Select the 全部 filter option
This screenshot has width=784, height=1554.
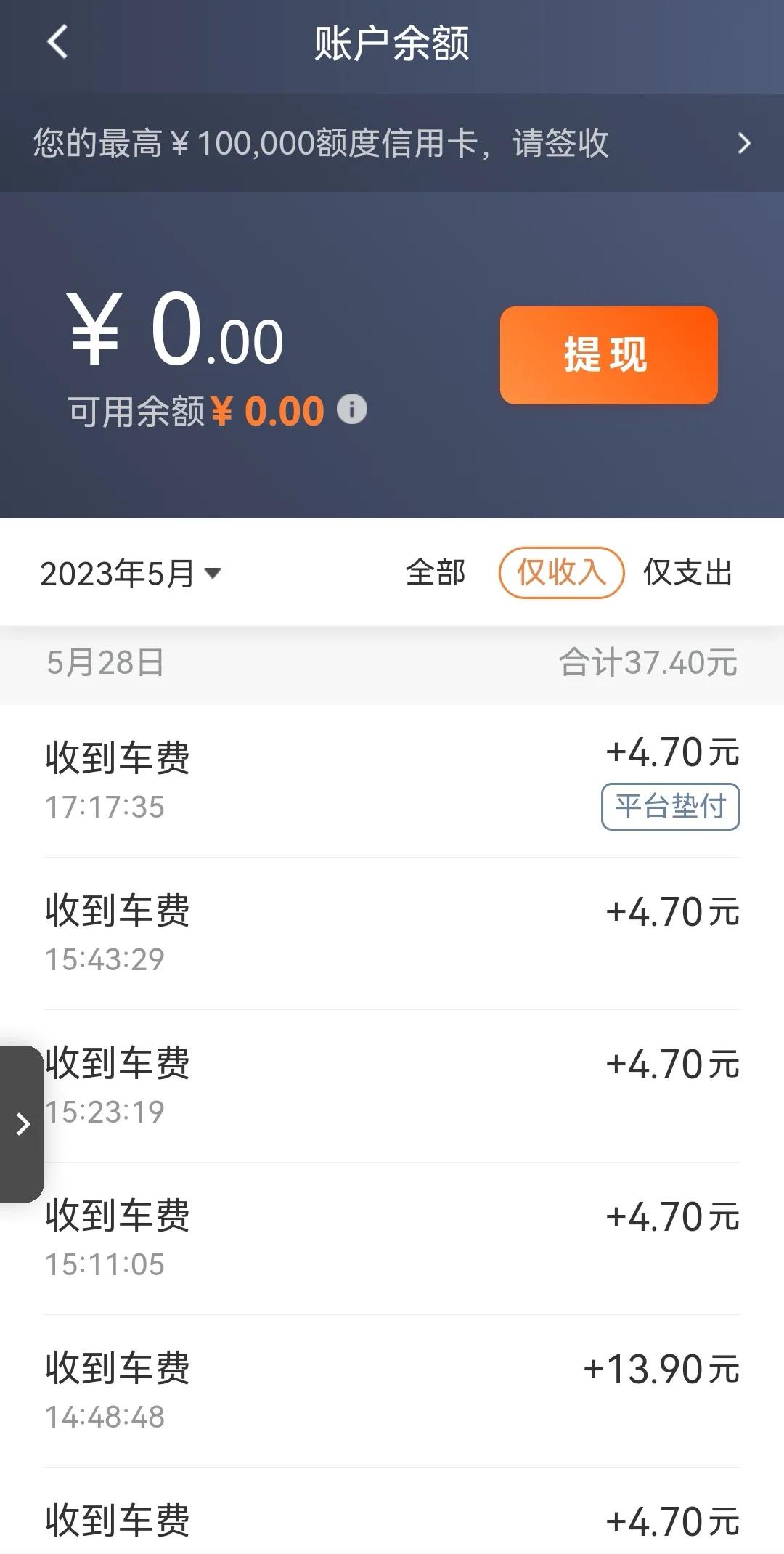click(x=434, y=574)
